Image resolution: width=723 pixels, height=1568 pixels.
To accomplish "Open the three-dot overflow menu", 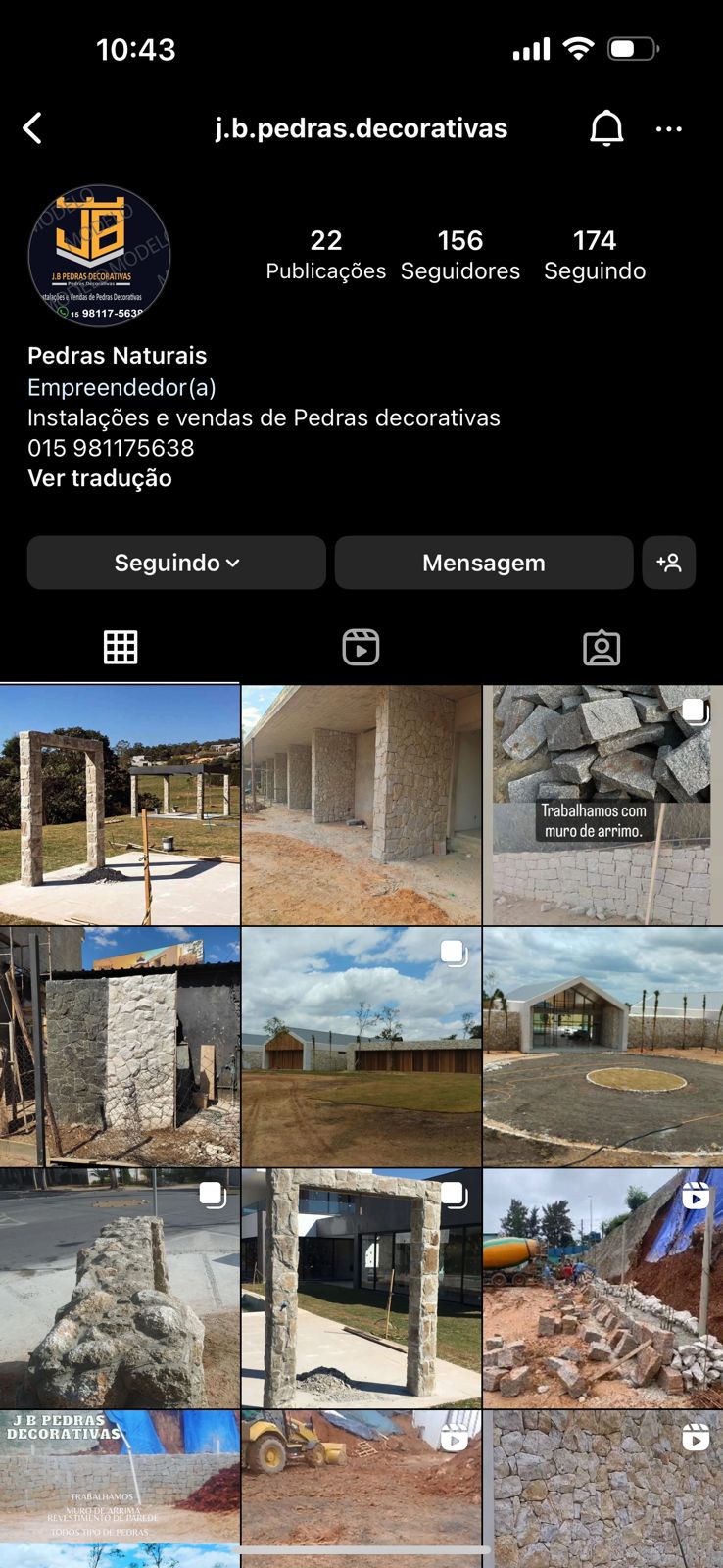I will tap(669, 128).
